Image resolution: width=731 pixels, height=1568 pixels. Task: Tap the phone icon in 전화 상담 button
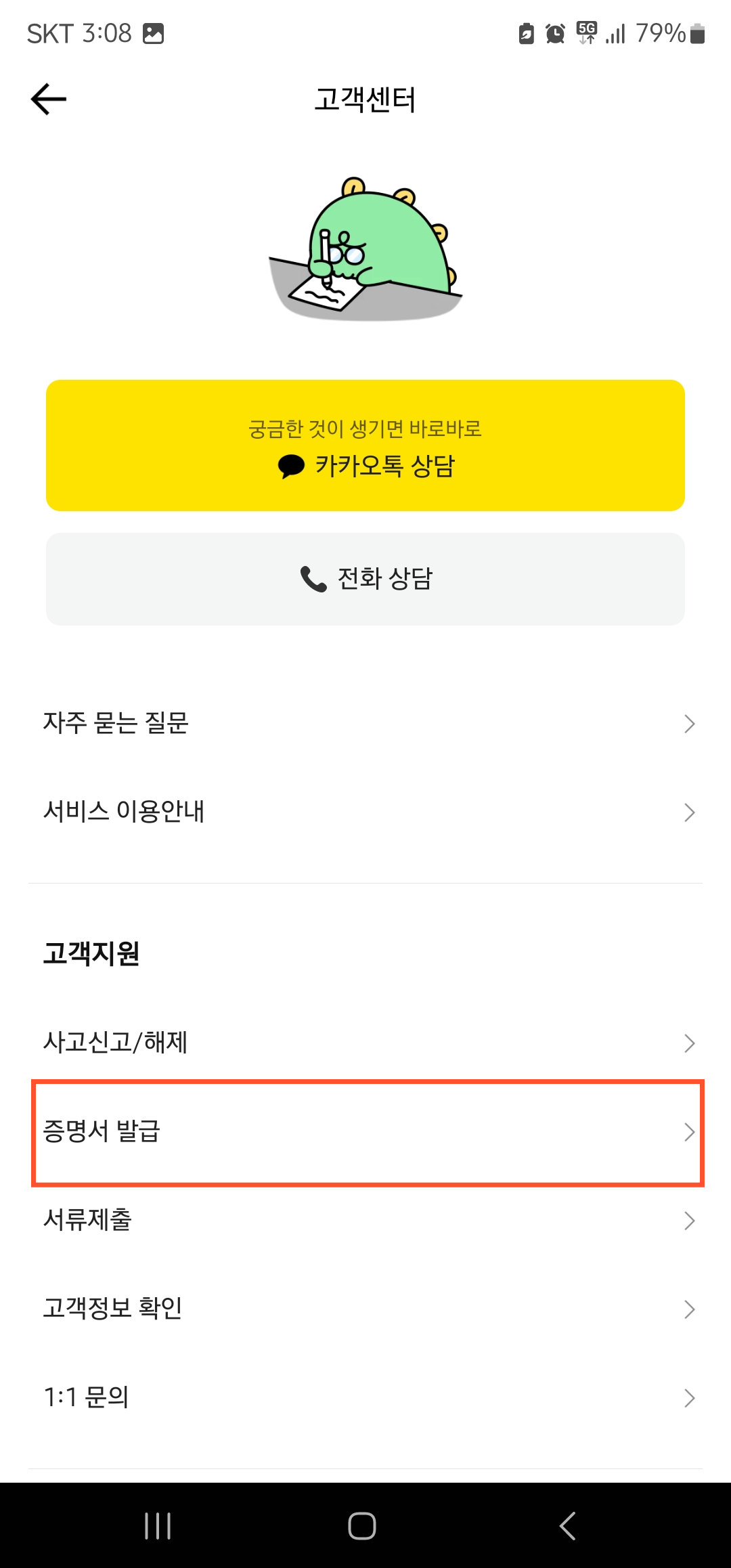coord(310,579)
